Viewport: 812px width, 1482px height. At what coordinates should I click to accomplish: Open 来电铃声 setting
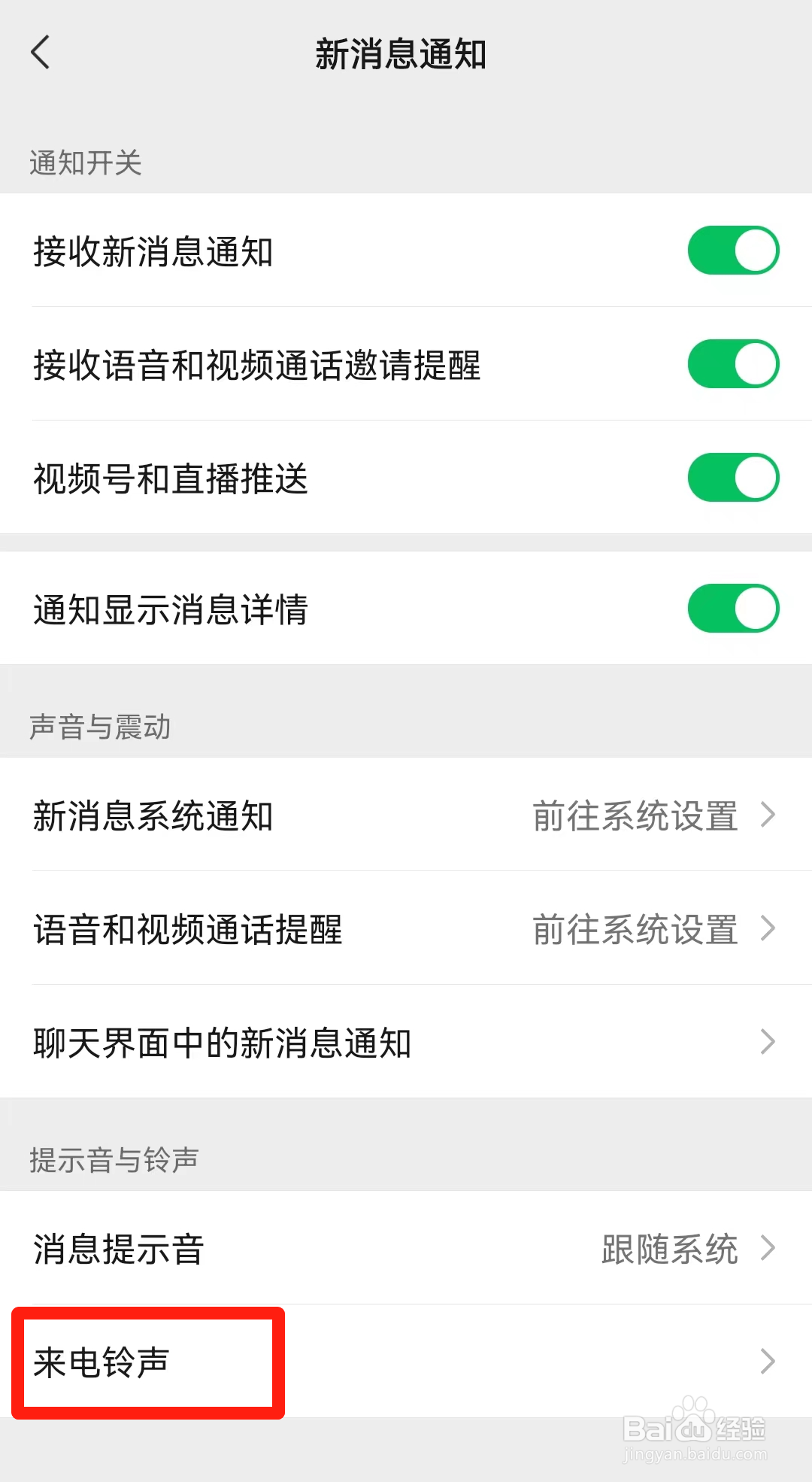tap(406, 1362)
